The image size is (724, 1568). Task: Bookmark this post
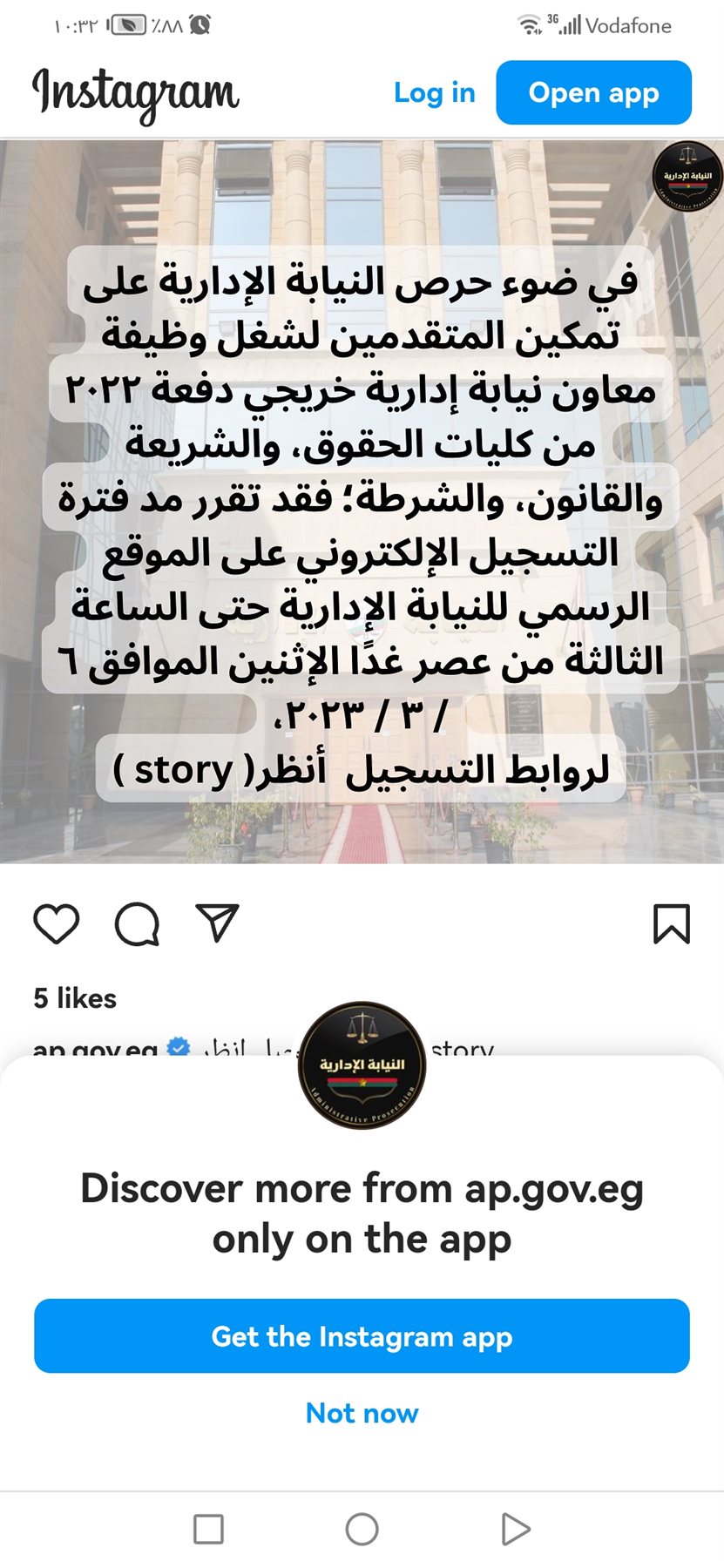tap(671, 923)
